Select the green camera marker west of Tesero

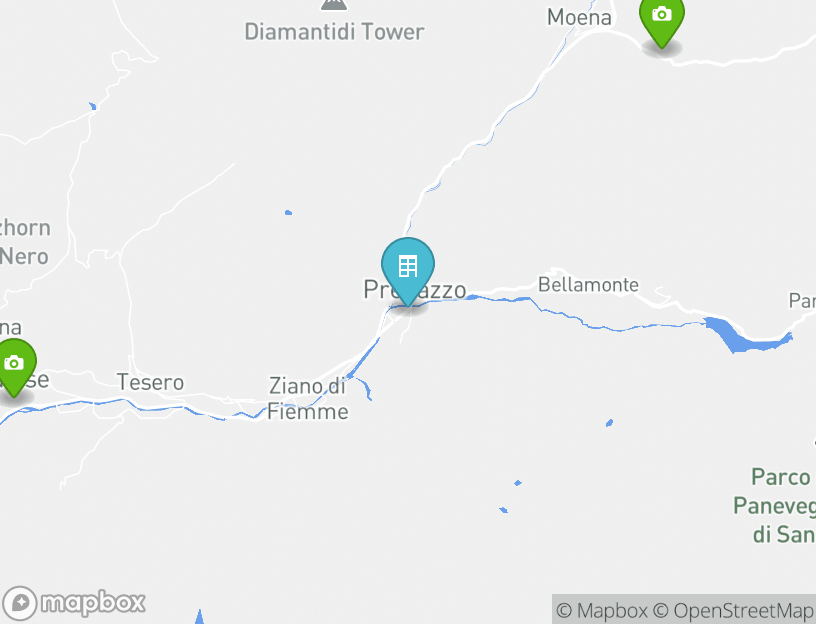point(14,365)
